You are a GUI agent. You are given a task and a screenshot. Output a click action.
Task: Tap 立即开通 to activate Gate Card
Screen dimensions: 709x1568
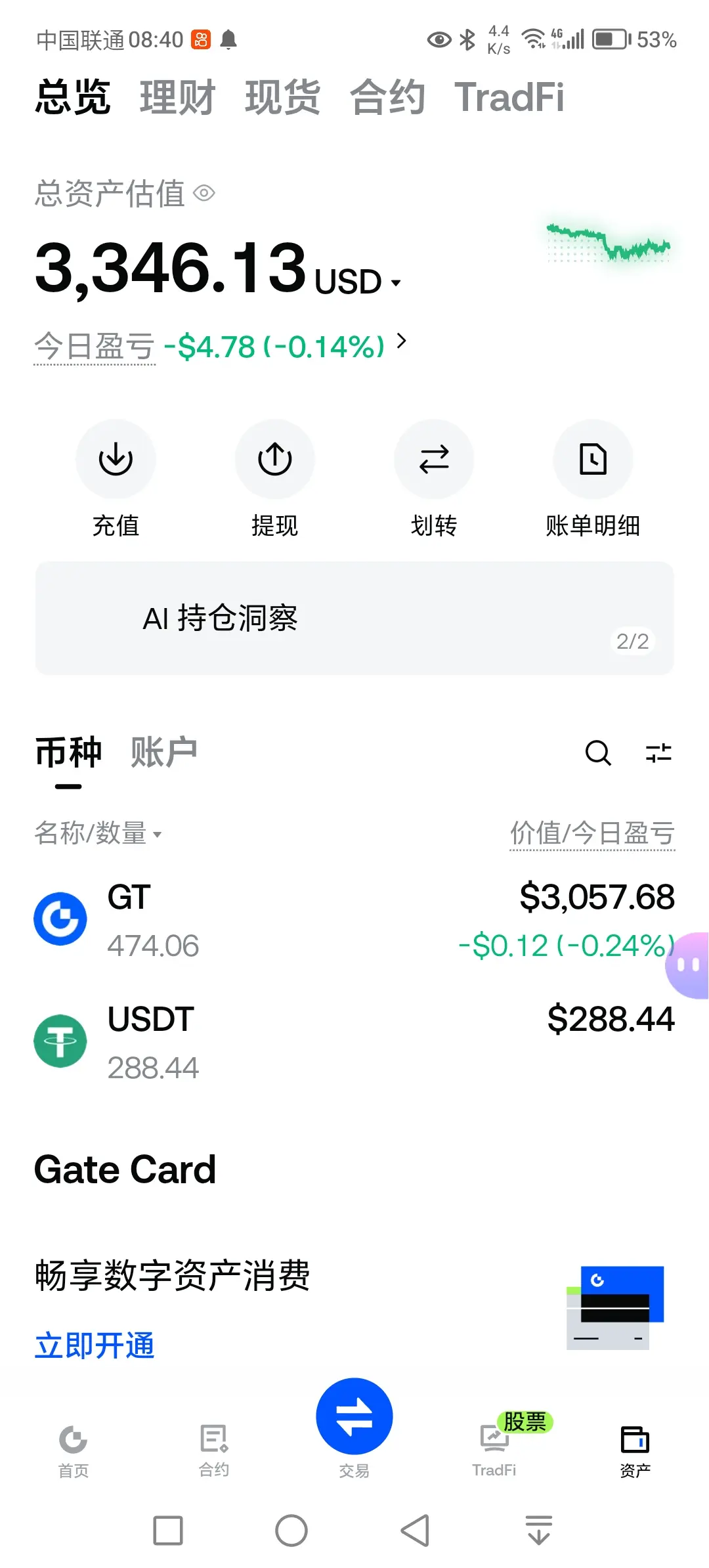pos(95,1345)
